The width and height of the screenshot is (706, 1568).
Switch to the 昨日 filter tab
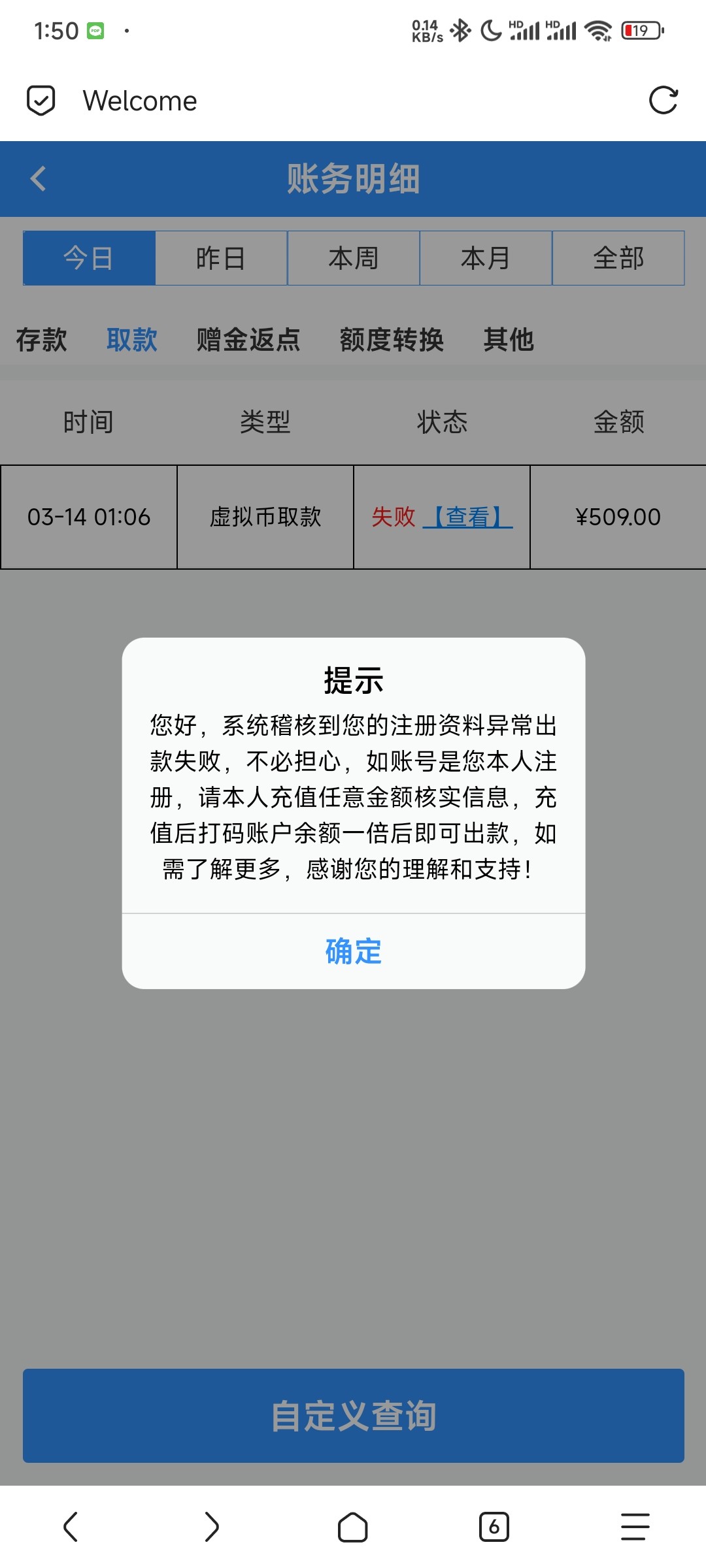220,257
